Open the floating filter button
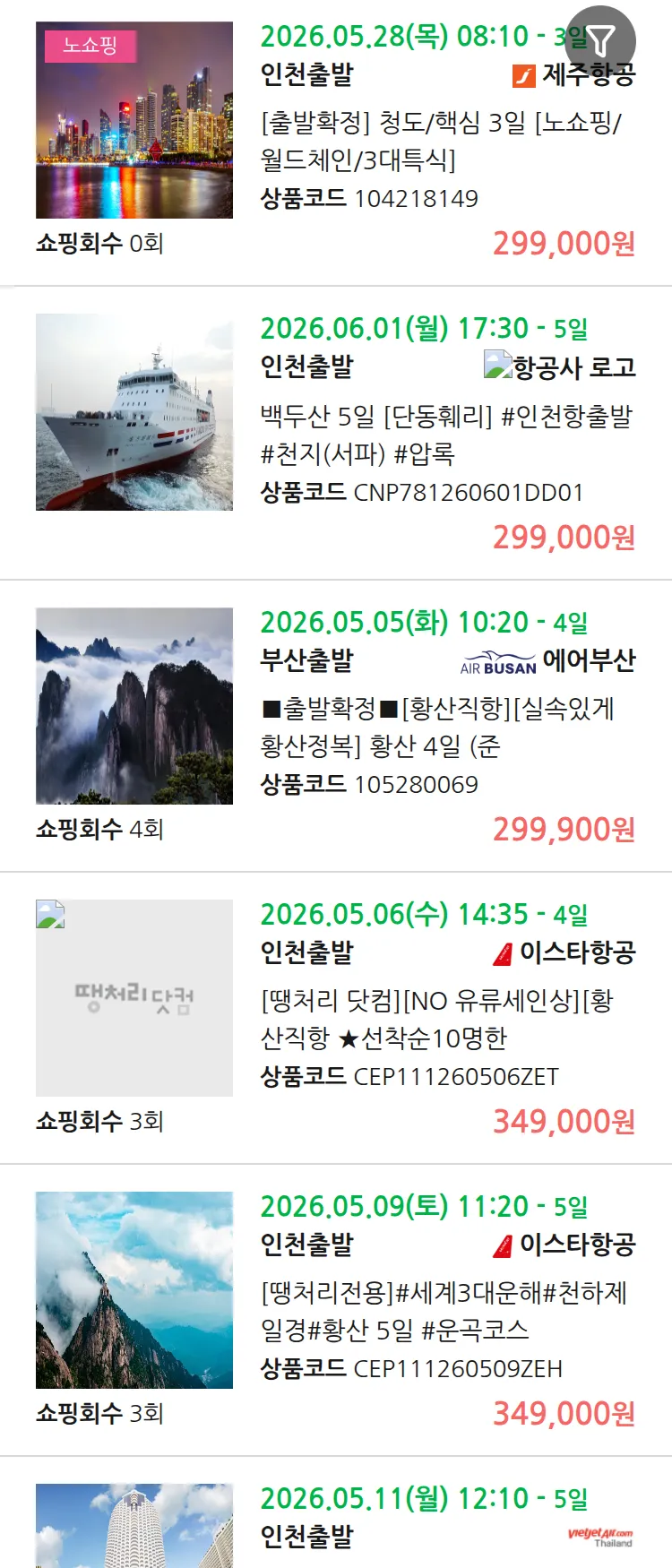The image size is (672, 1568). click(601, 40)
